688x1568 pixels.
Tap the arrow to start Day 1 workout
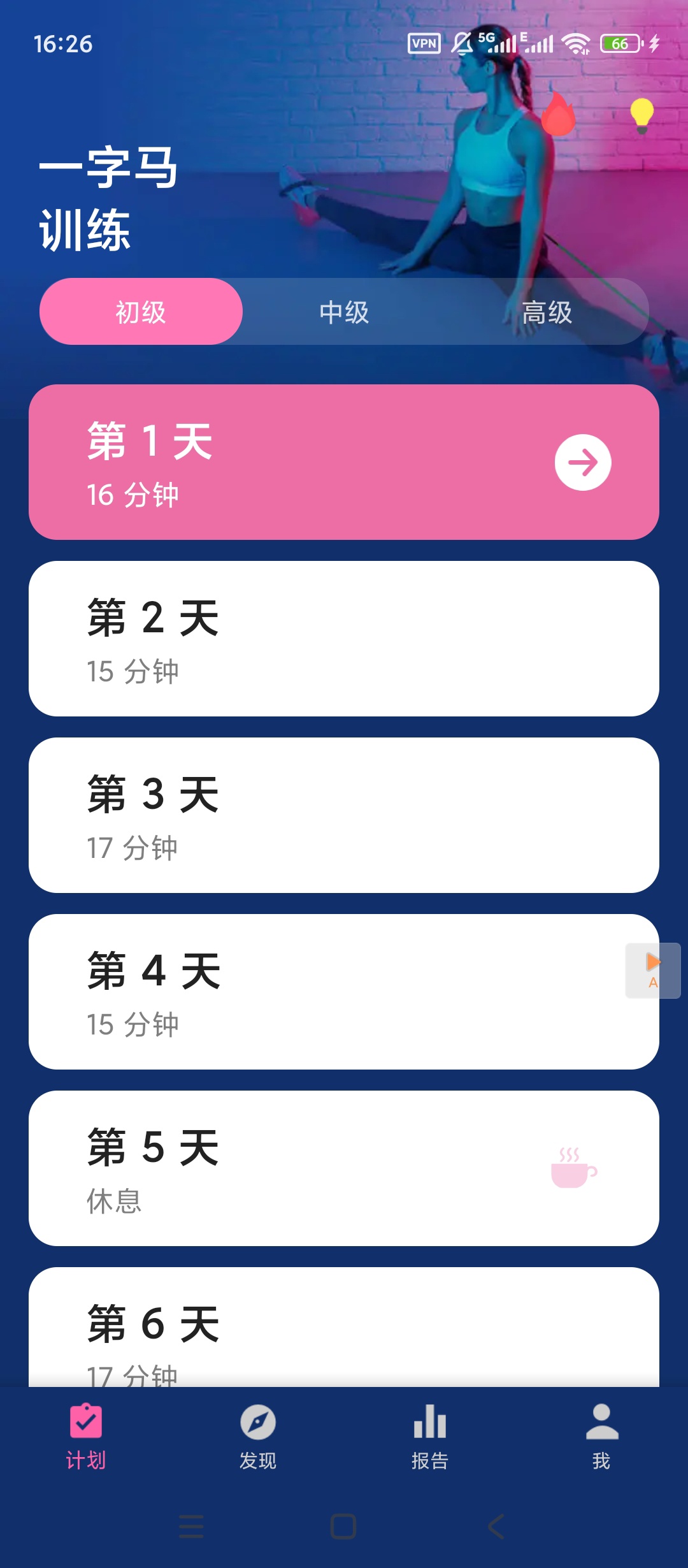[x=582, y=461]
